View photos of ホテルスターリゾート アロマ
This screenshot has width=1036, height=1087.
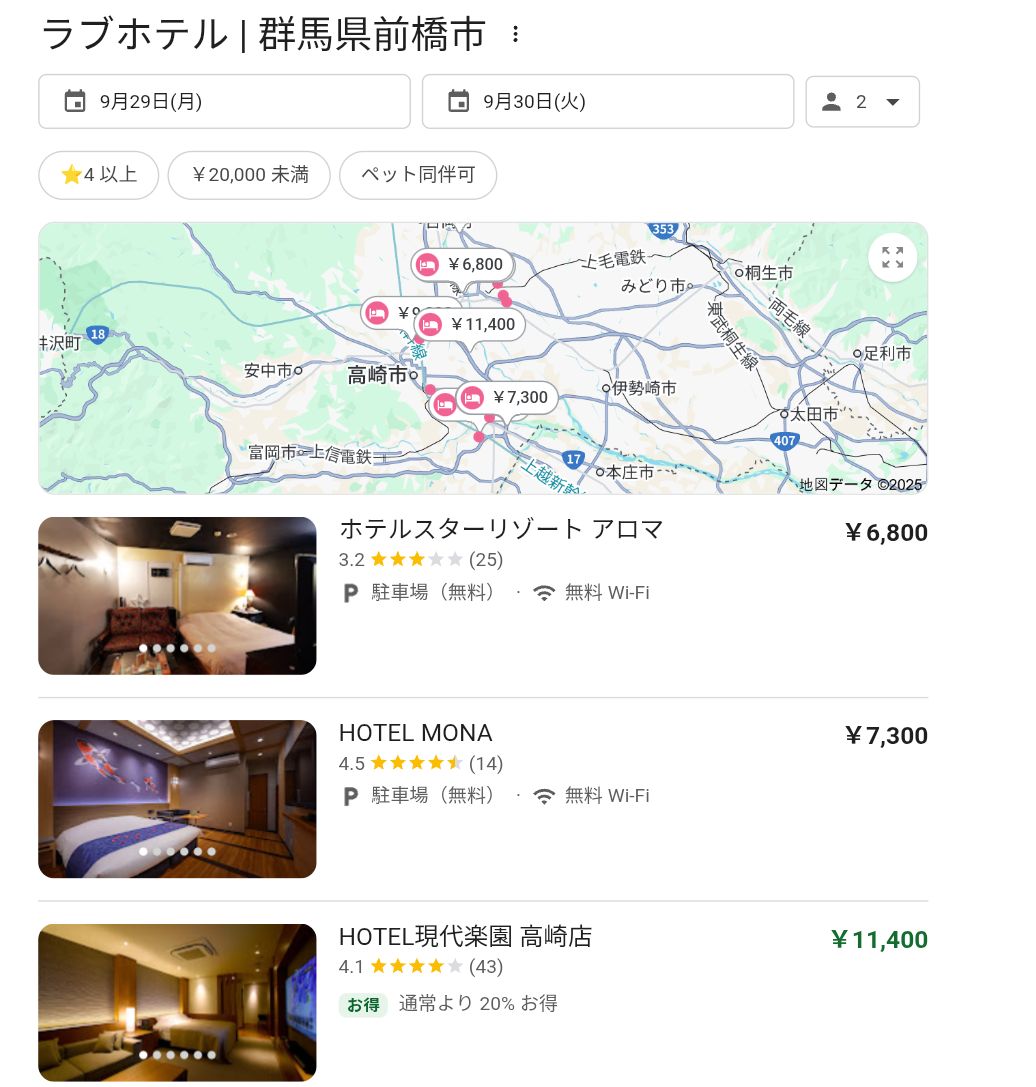coord(177,596)
